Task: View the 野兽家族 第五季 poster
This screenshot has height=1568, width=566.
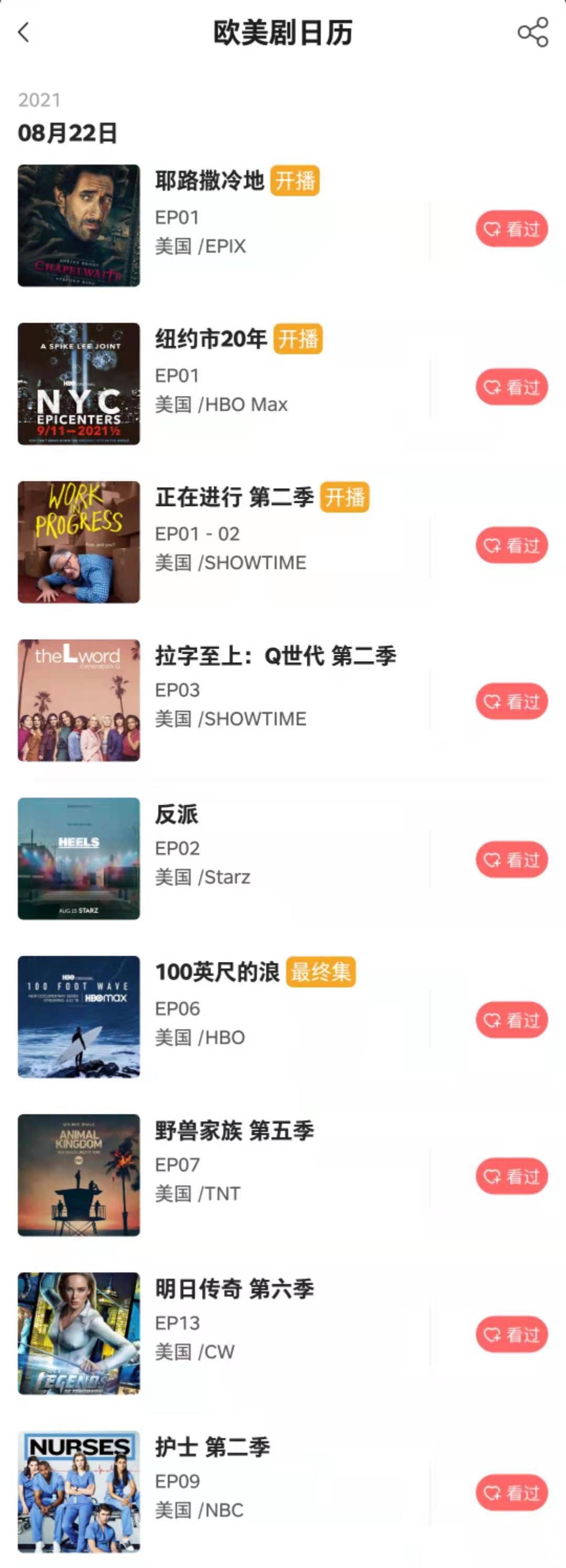Action: click(x=79, y=1175)
